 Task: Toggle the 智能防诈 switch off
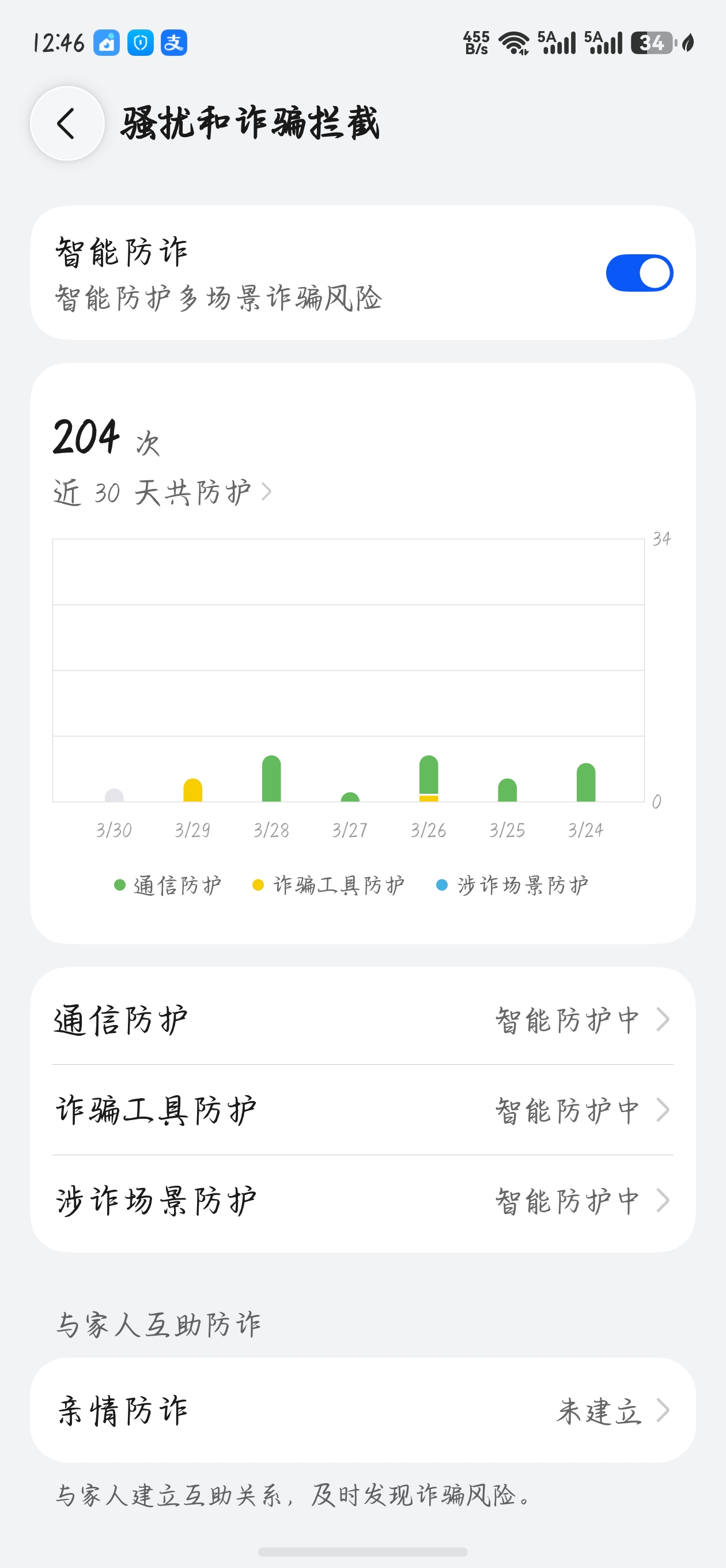click(x=639, y=273)
